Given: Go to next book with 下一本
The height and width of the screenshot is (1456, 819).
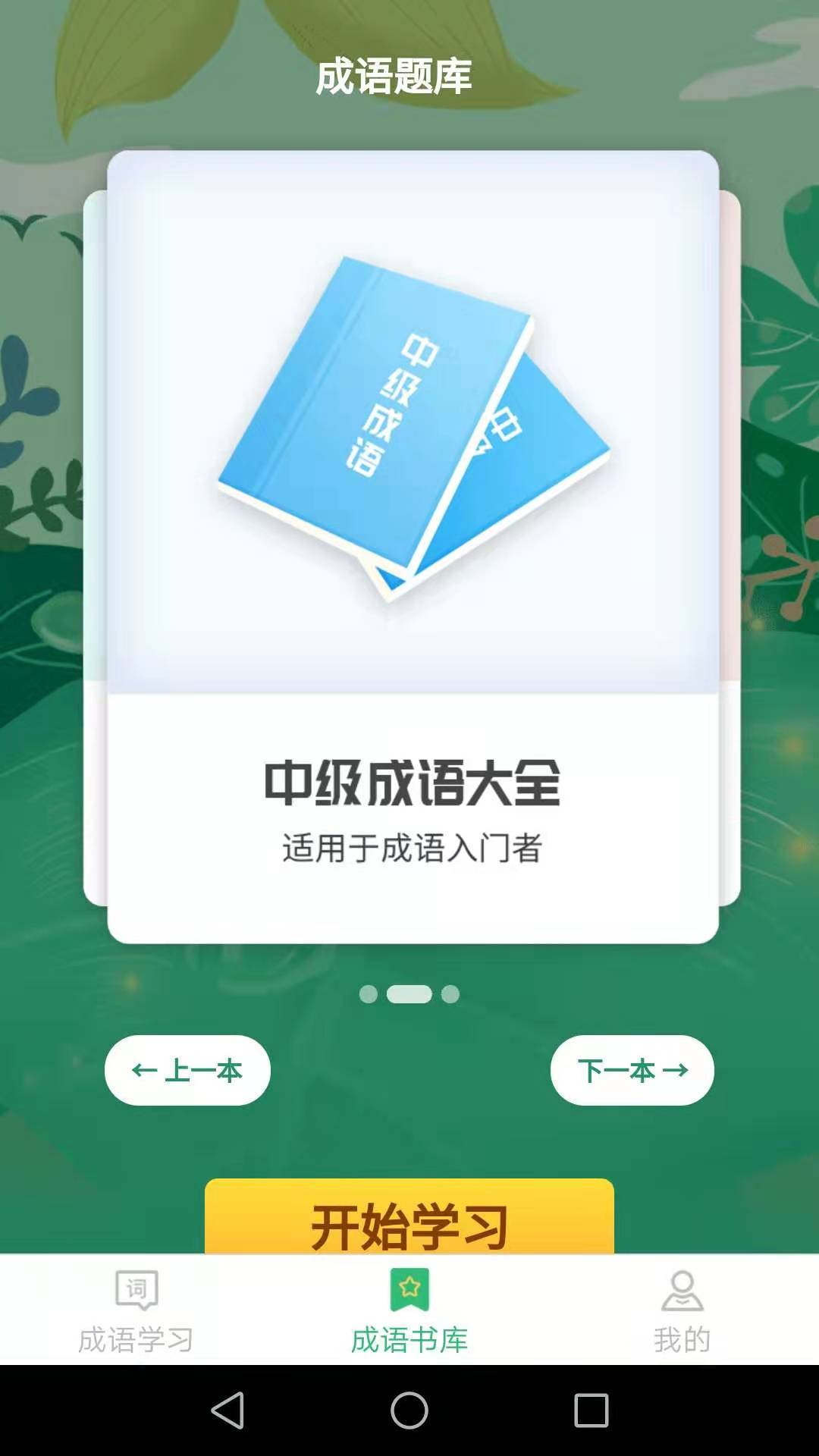Looking at the screenshot, I should click(632, 1070).
